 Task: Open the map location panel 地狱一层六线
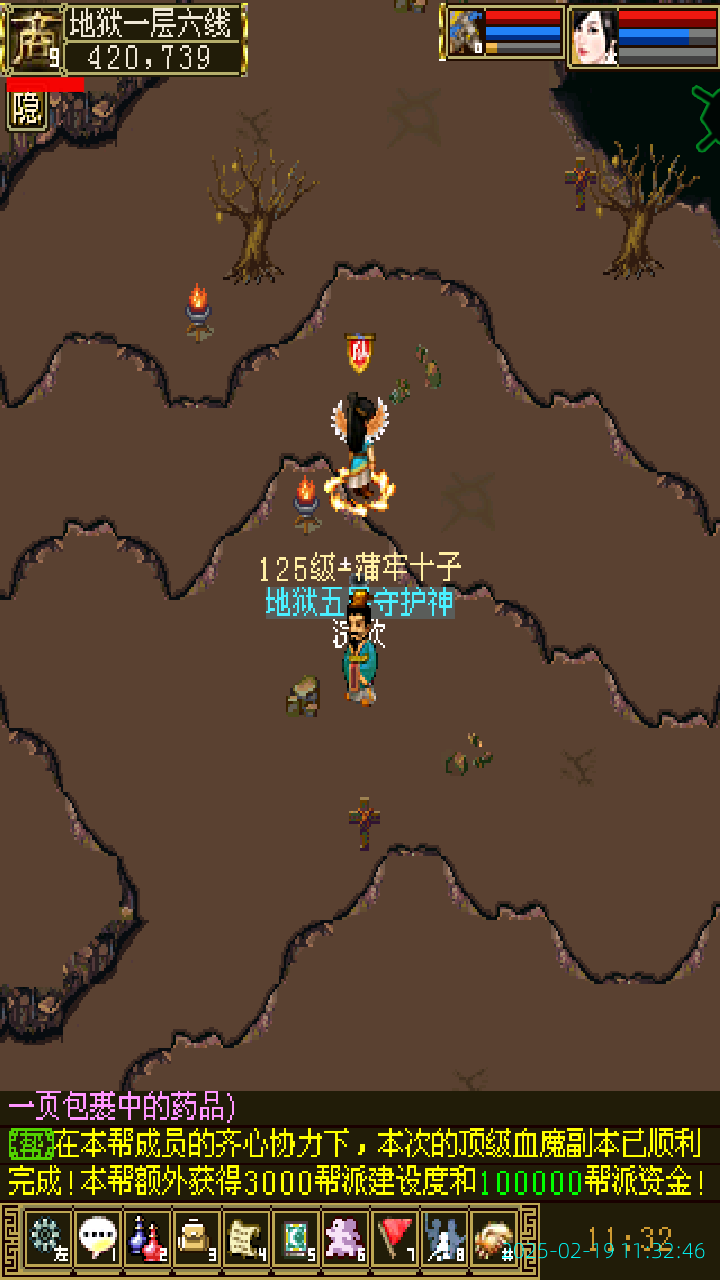(155, 24)
